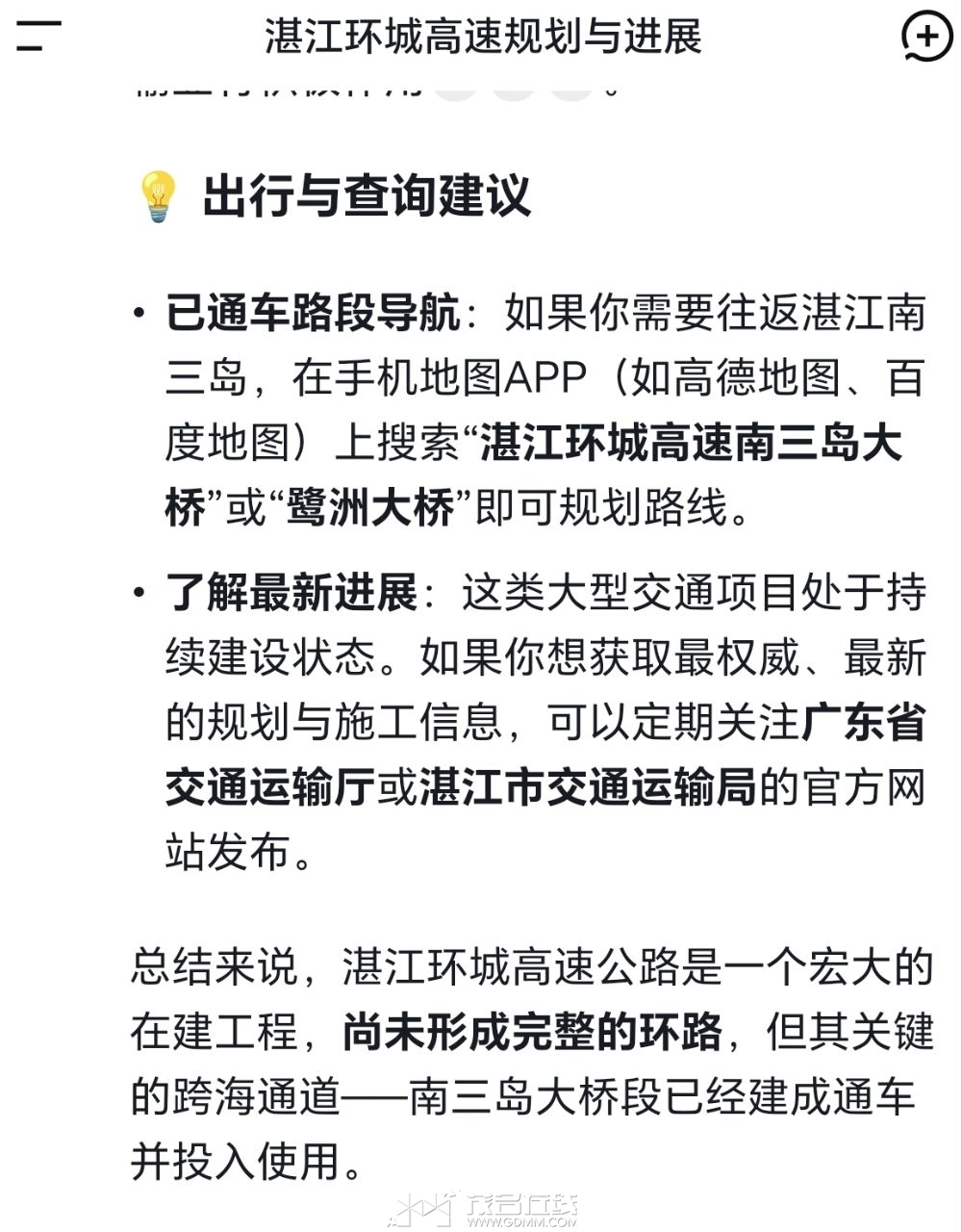Open the sidebar menu icon
This screenshot has height=1232, width=962.
[38, 37]
